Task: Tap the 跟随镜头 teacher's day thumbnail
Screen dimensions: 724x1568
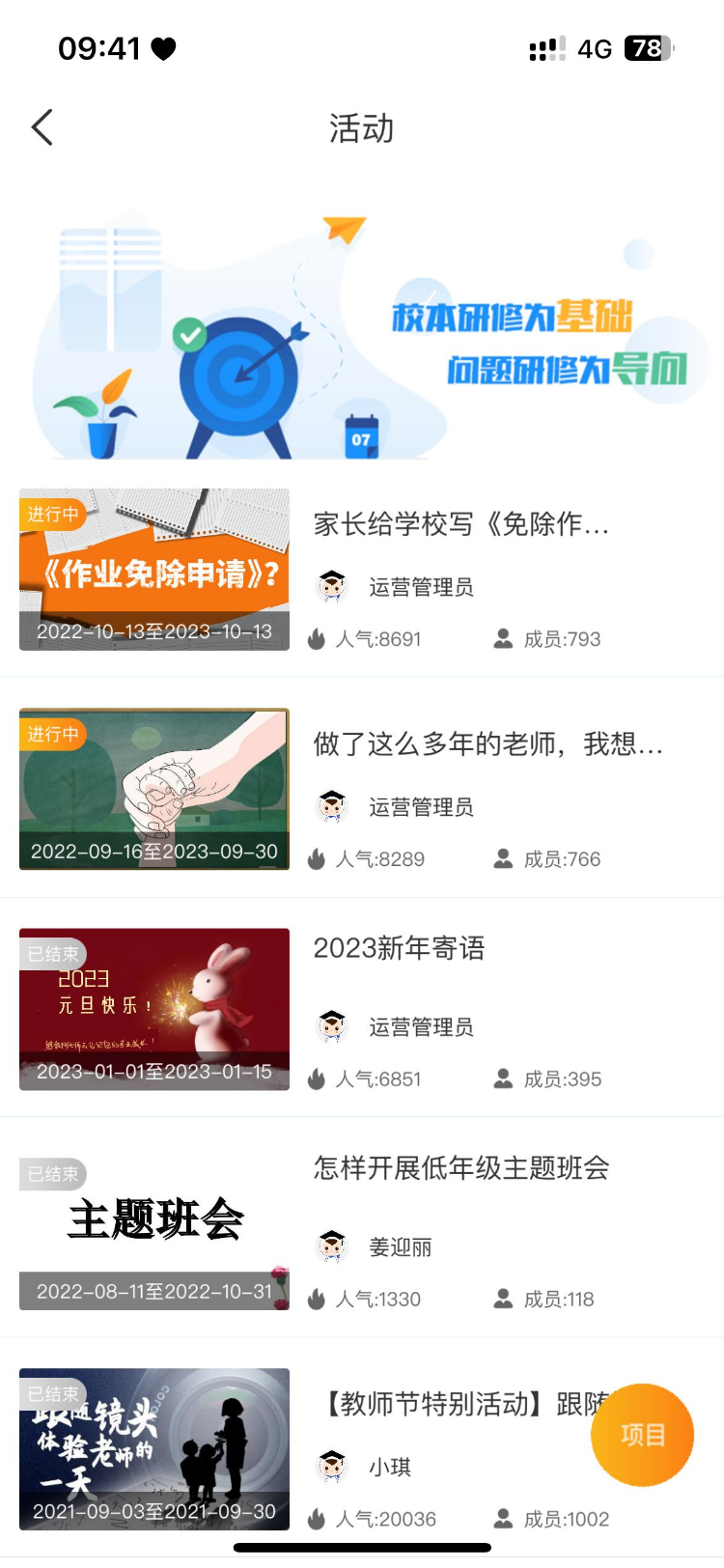Action: pos(154,1450)
